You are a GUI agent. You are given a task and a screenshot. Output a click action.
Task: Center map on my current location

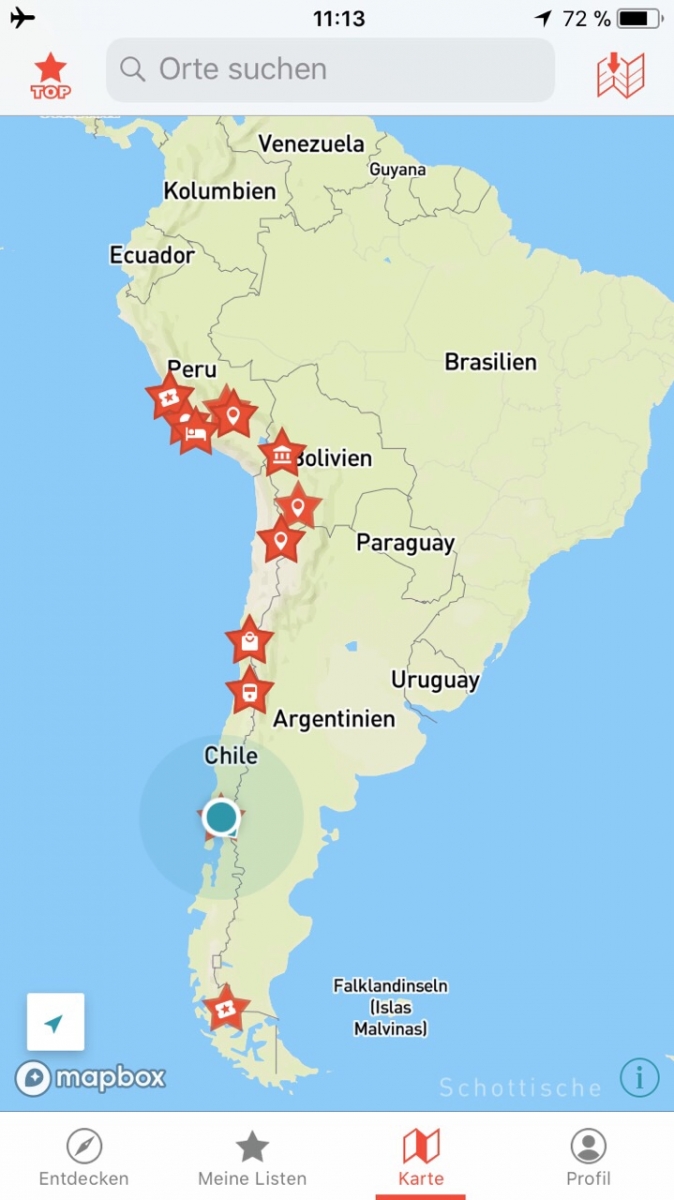tap(55, 1022)
